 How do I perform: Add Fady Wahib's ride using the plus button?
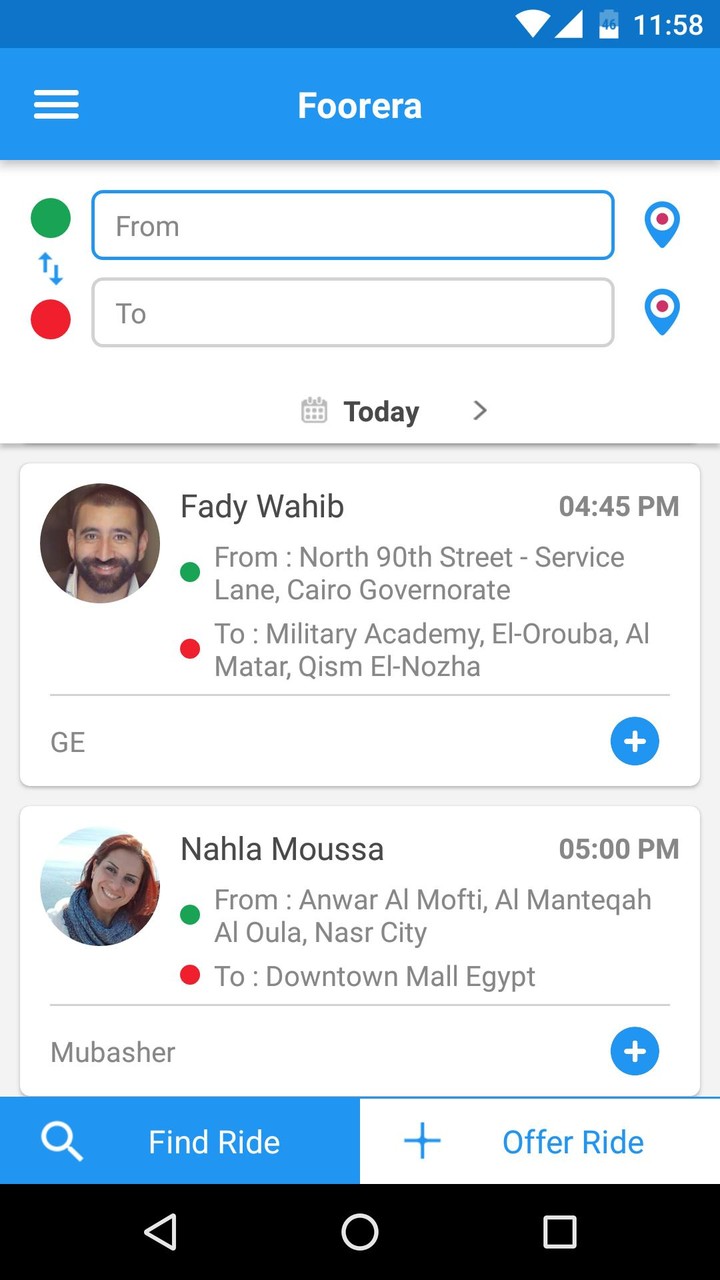pos(634,741)
